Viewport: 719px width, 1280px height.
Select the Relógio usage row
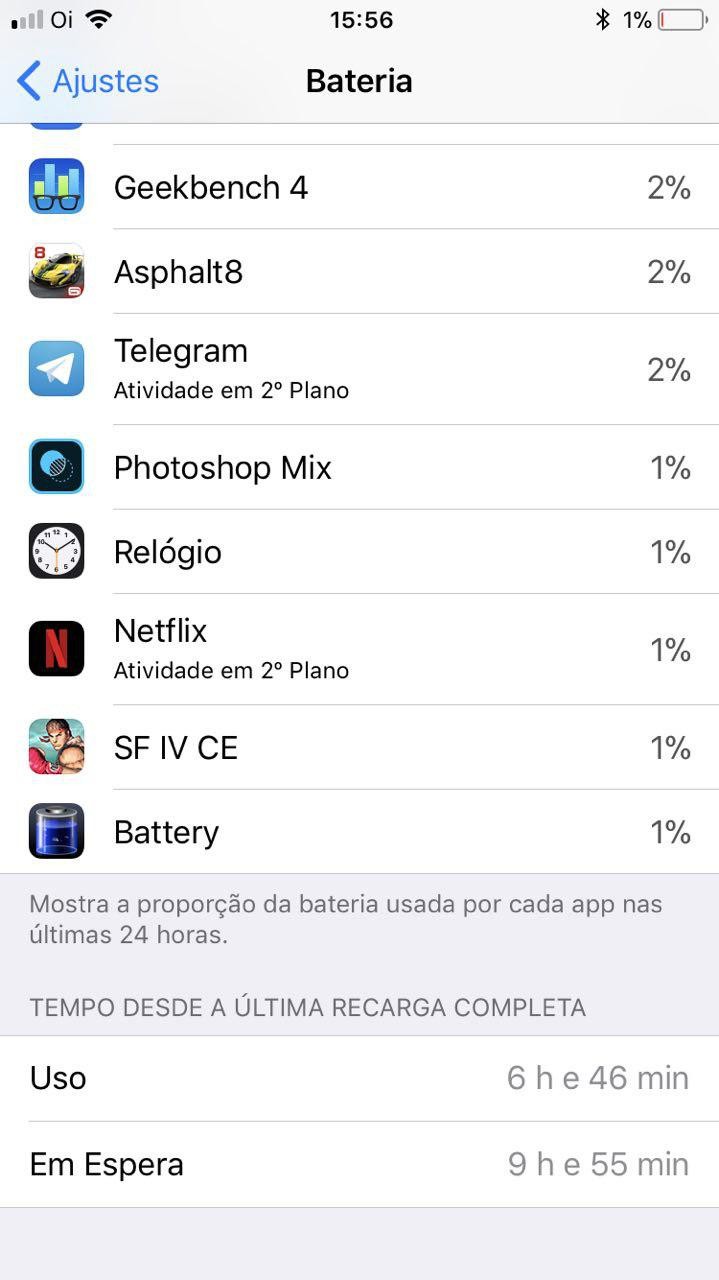coord(360,552)
